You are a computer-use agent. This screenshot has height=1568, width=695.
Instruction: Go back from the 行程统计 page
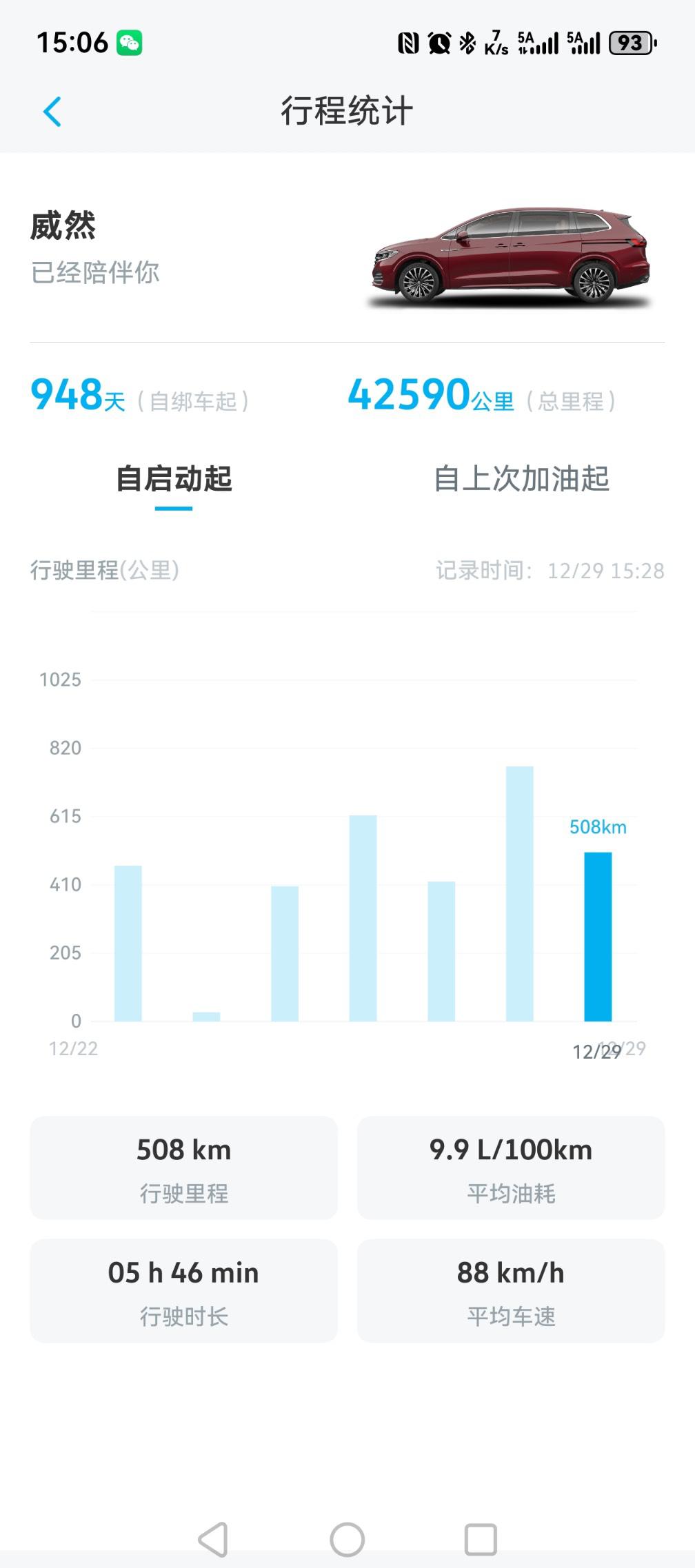coord(52,112)
